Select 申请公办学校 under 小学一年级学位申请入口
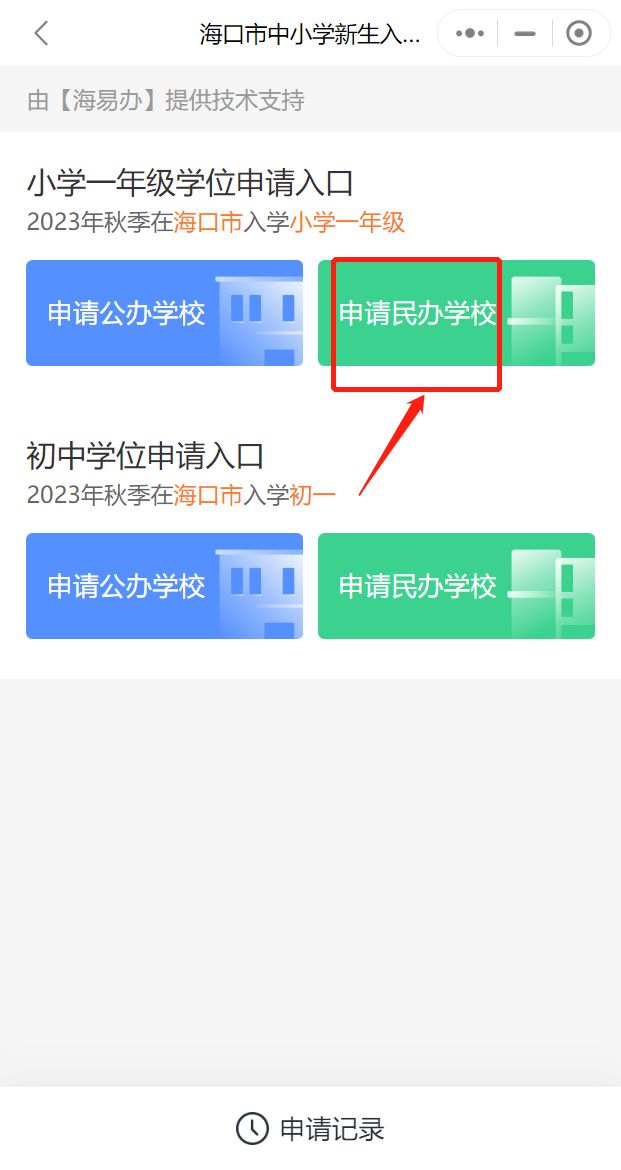The width and height of the screenshot is (621, 1170). tap(164, 313)
